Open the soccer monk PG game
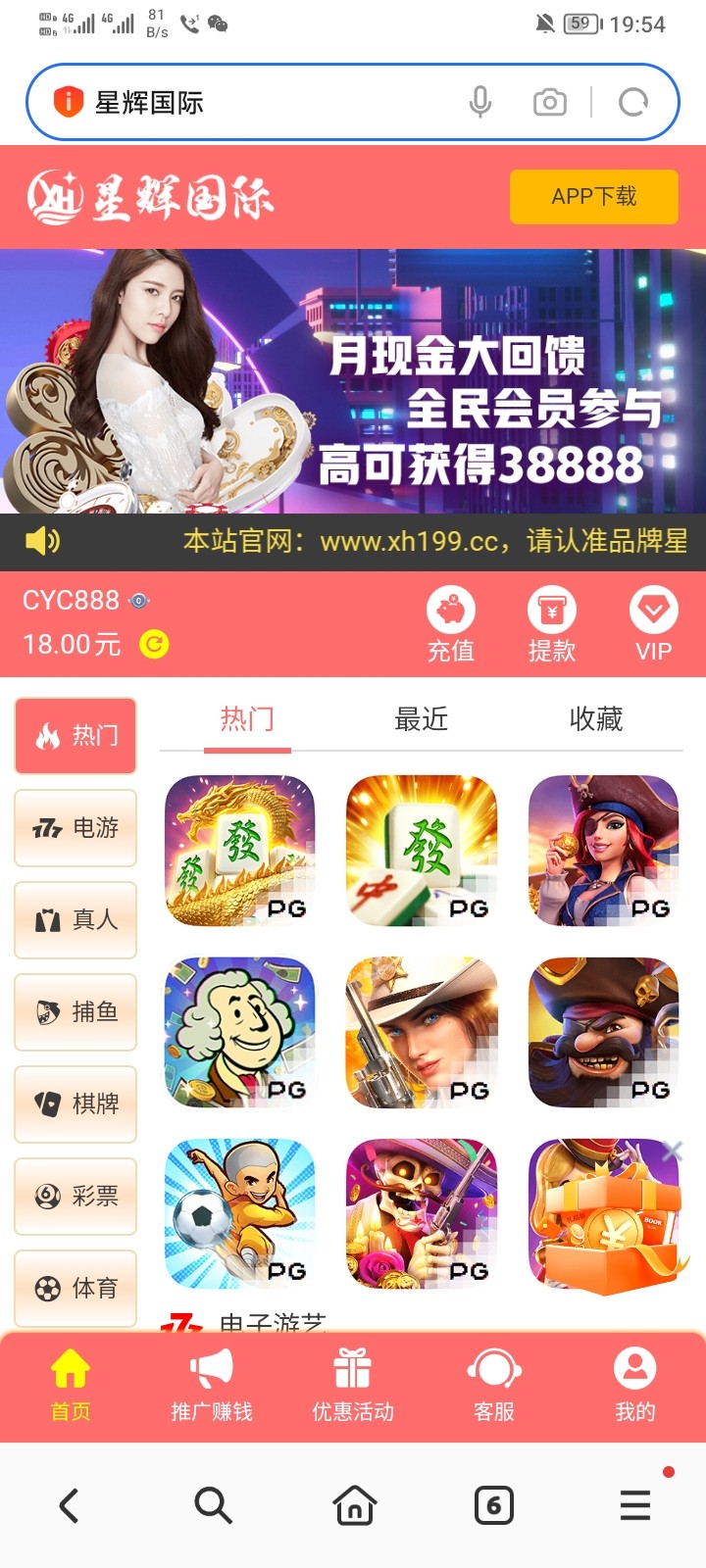This screenshot has width=706, height=1568. (x=240, y=1213)
